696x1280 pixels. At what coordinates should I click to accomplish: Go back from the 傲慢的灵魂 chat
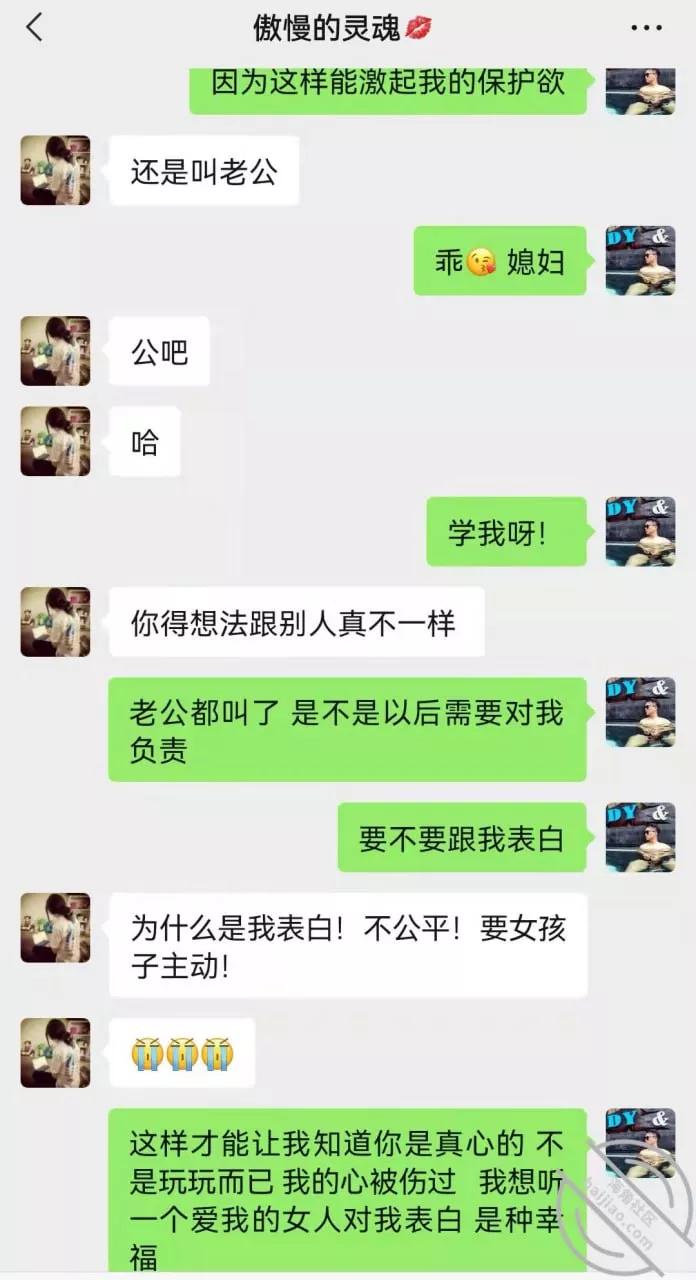[35, 28]
